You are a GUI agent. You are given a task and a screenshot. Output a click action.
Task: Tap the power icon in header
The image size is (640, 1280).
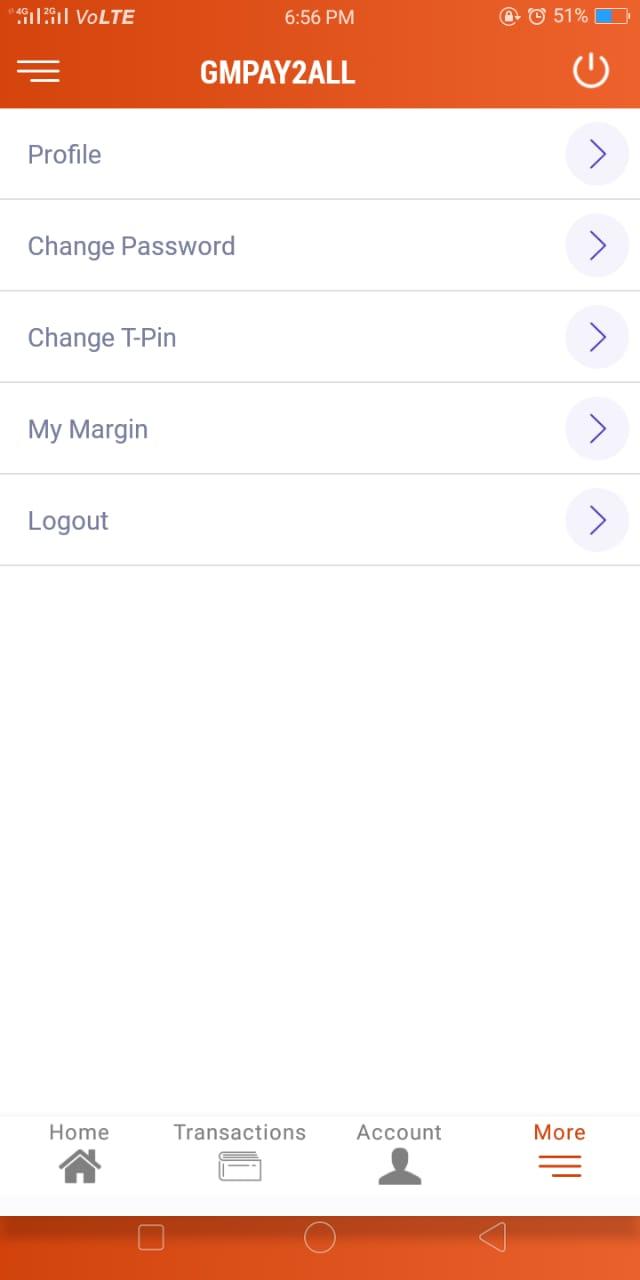(590, 71)
